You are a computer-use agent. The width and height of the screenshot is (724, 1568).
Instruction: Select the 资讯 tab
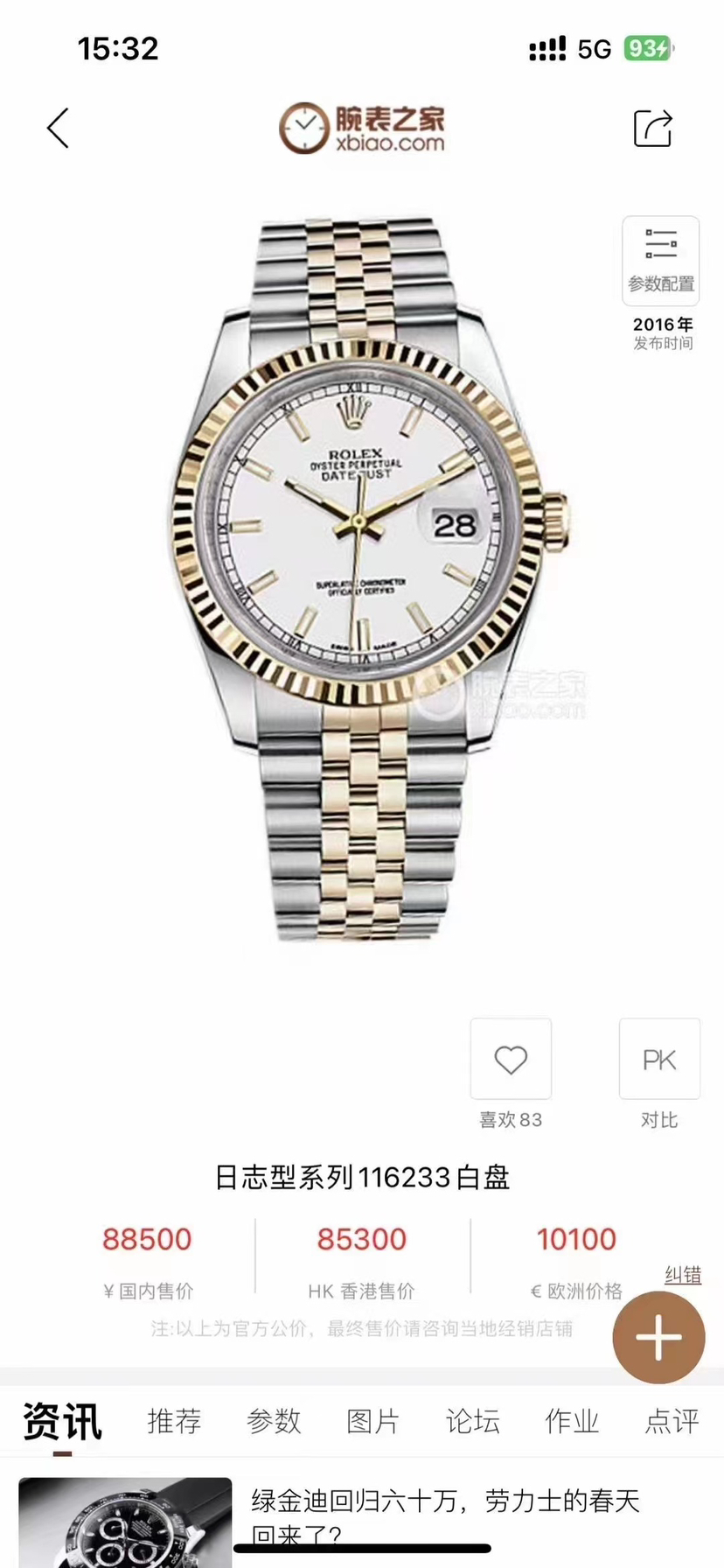coord(62,1421)
